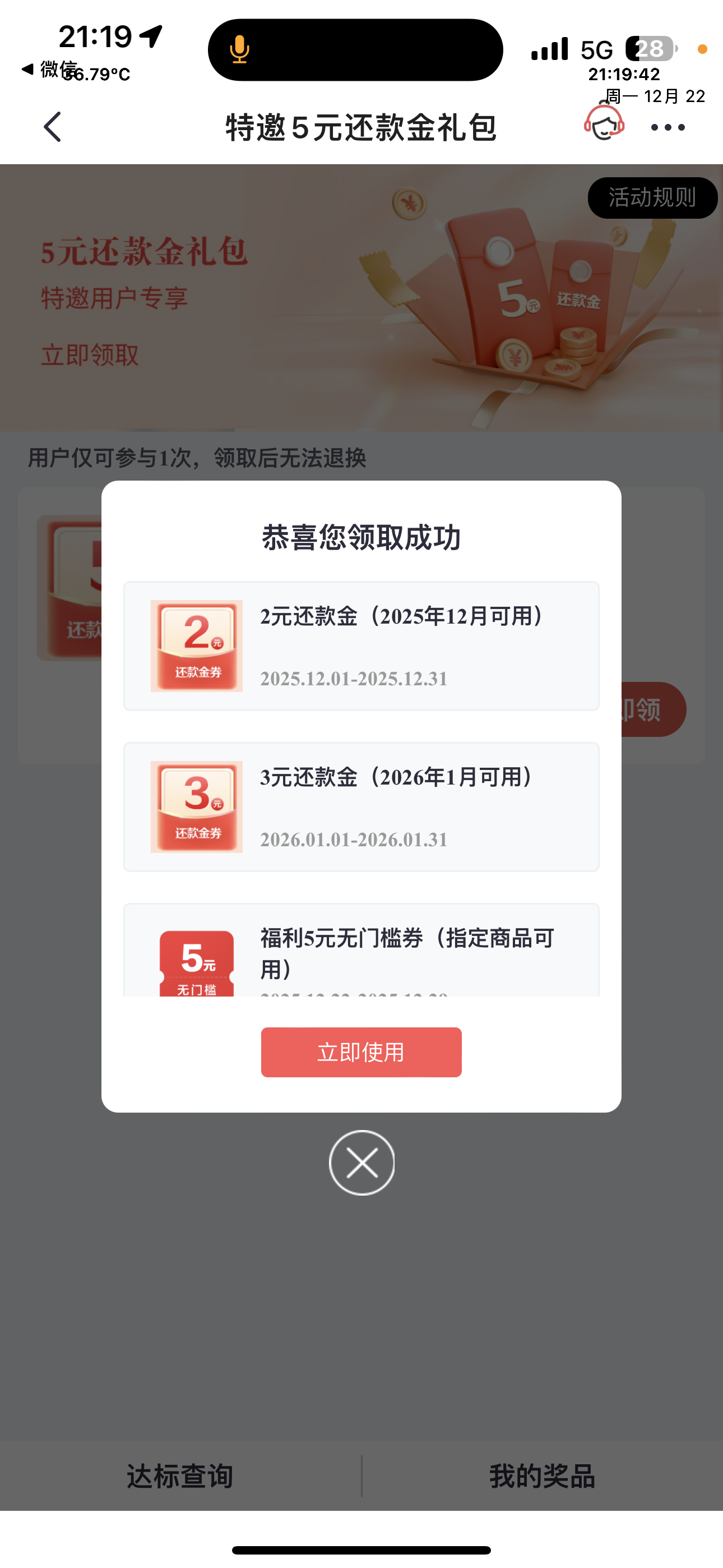Image resolution: width=723 pixels, height=1568 pixels.
Task: Open 达标查询 at the bottom
Action: (x=180, y=1476)
